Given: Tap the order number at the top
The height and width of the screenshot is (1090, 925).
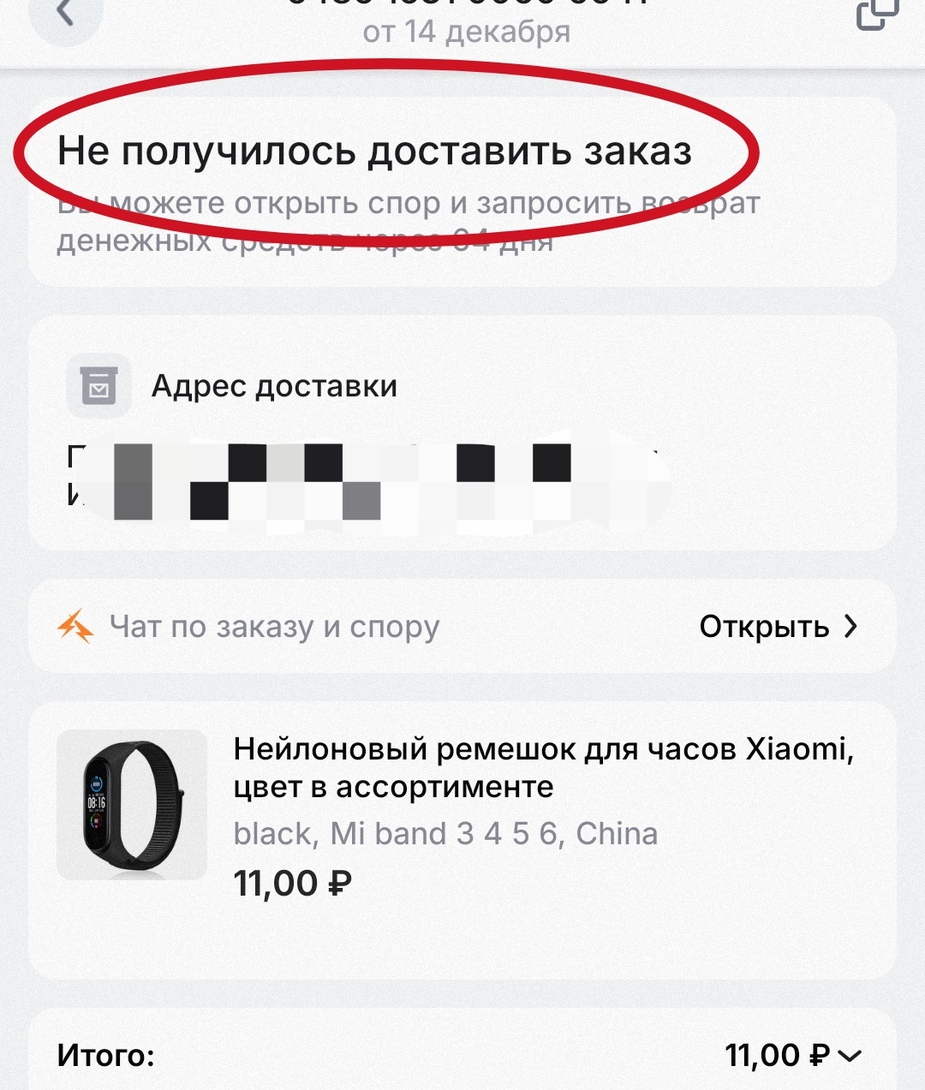Looking at the screenshot, I should 462,5.
